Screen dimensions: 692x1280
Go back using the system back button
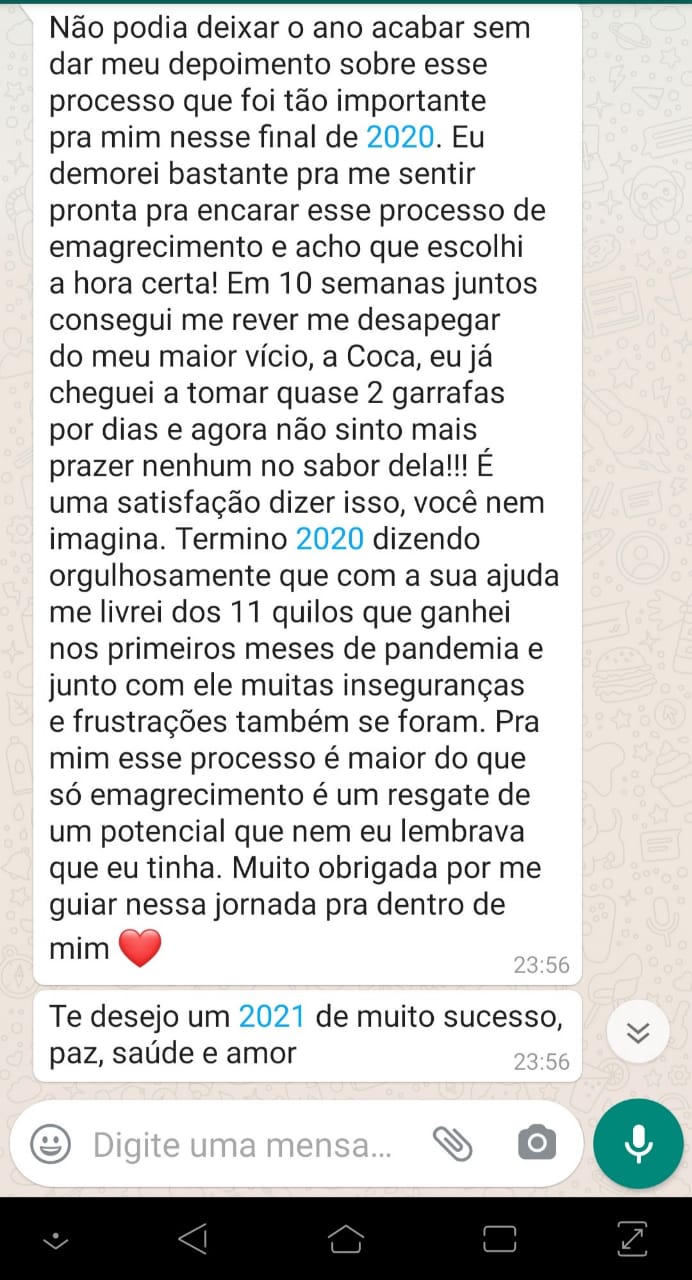192,1239
